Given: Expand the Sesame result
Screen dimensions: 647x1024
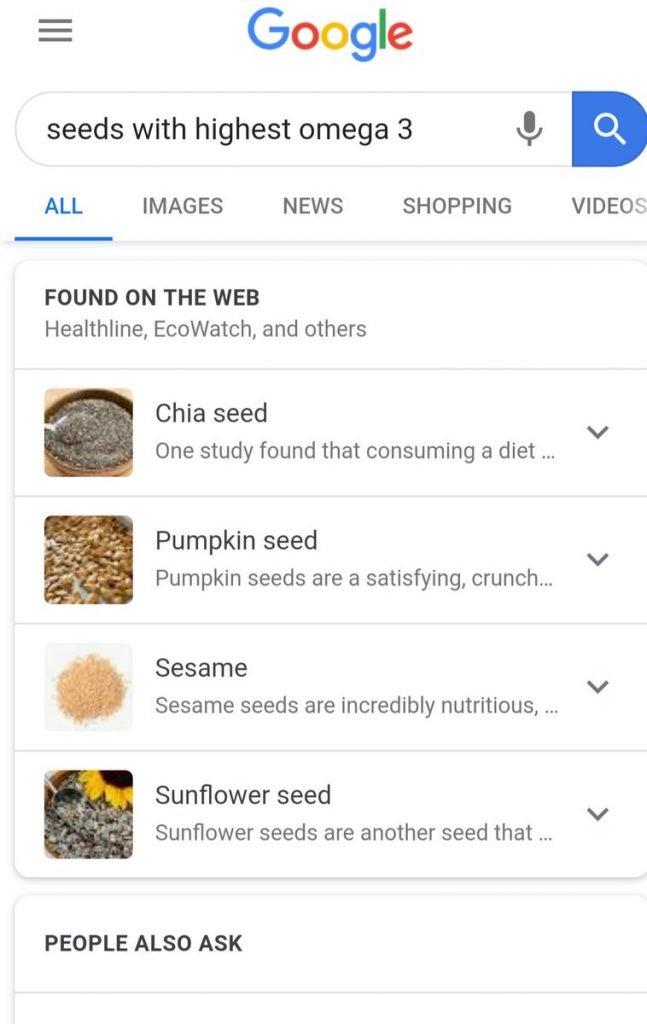Looking at the screenshot, I should click(x=597, y=686).
